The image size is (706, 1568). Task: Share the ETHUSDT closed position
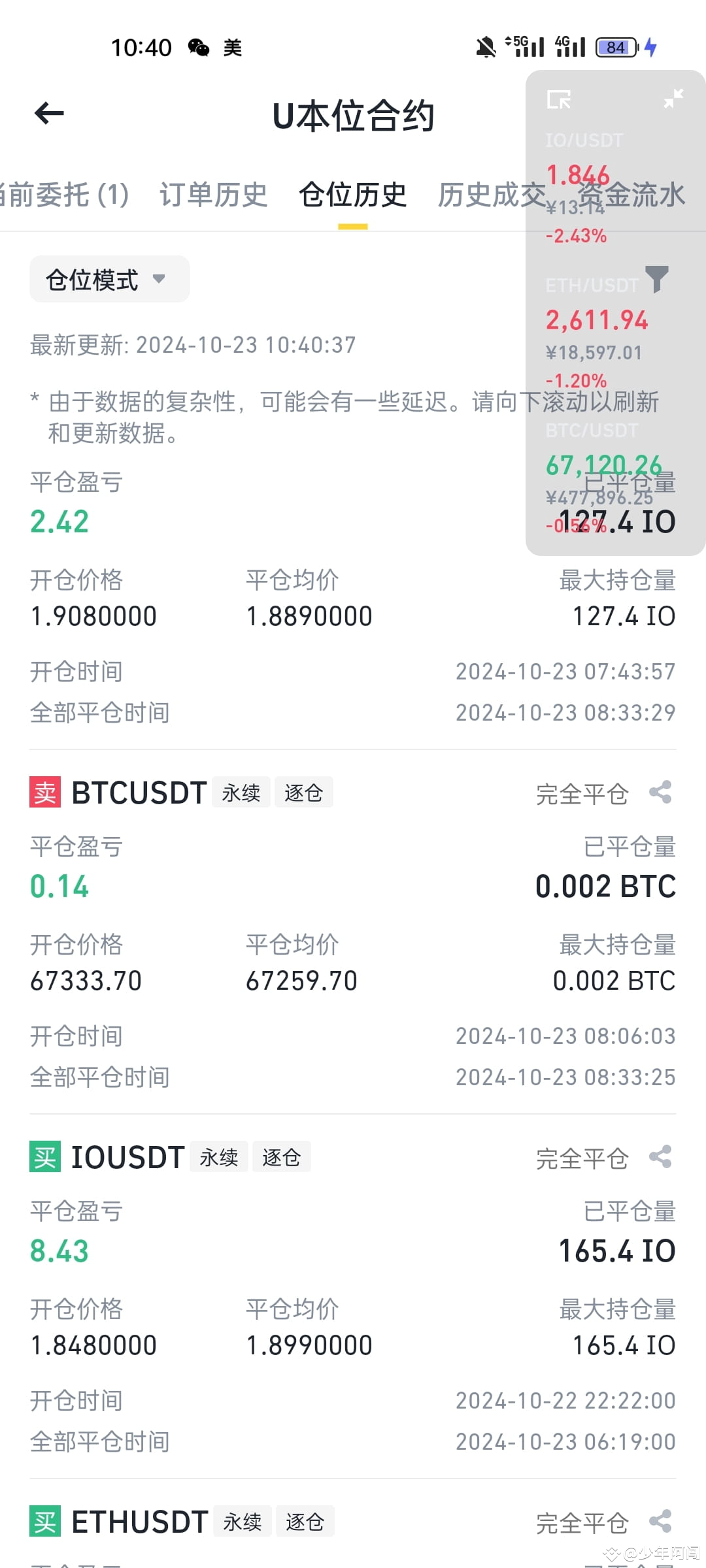[660, 1522]
